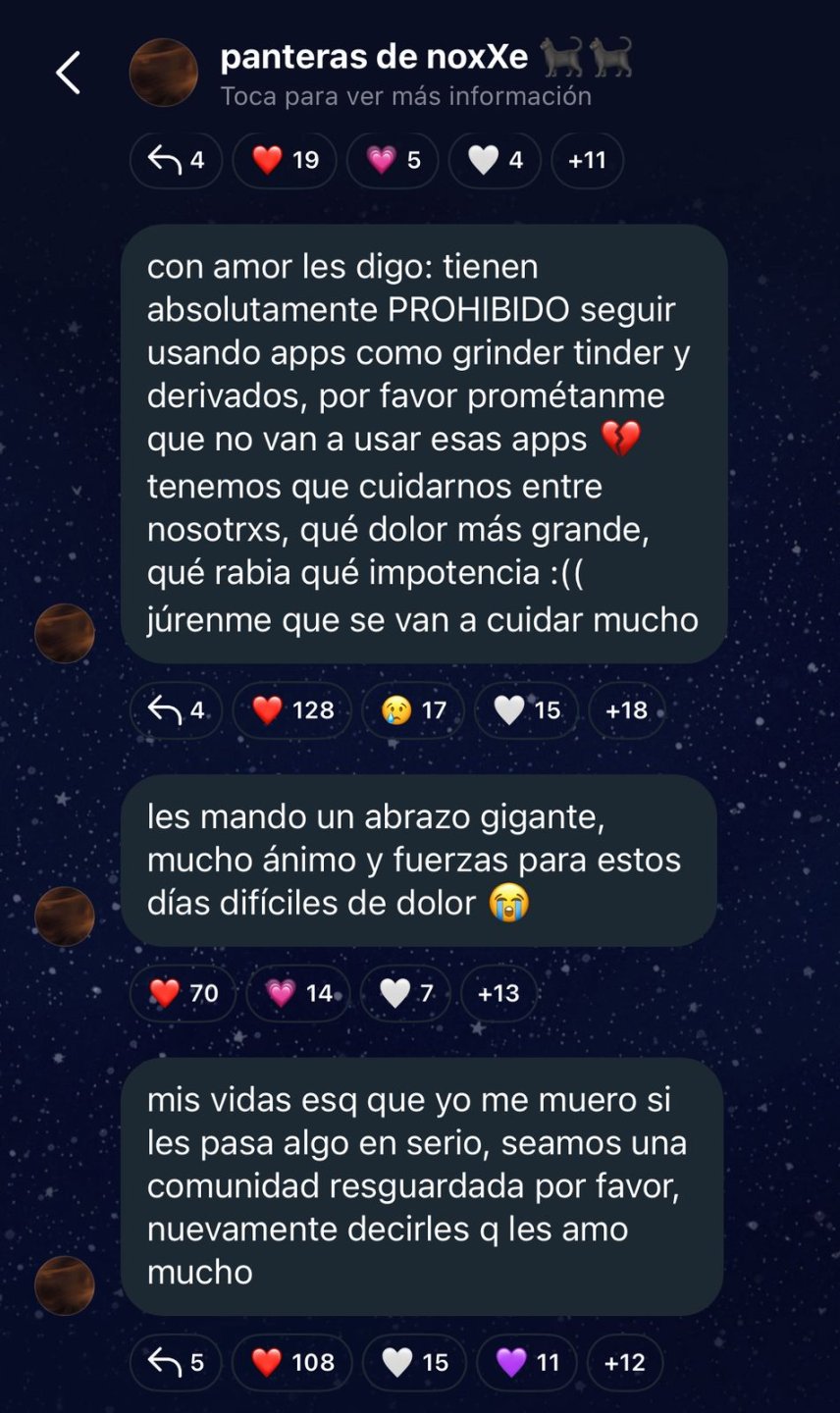Tap the pink heart reaction with 5
The width and height of the screenshot is (840, 1413).
[x=392, y=160]
